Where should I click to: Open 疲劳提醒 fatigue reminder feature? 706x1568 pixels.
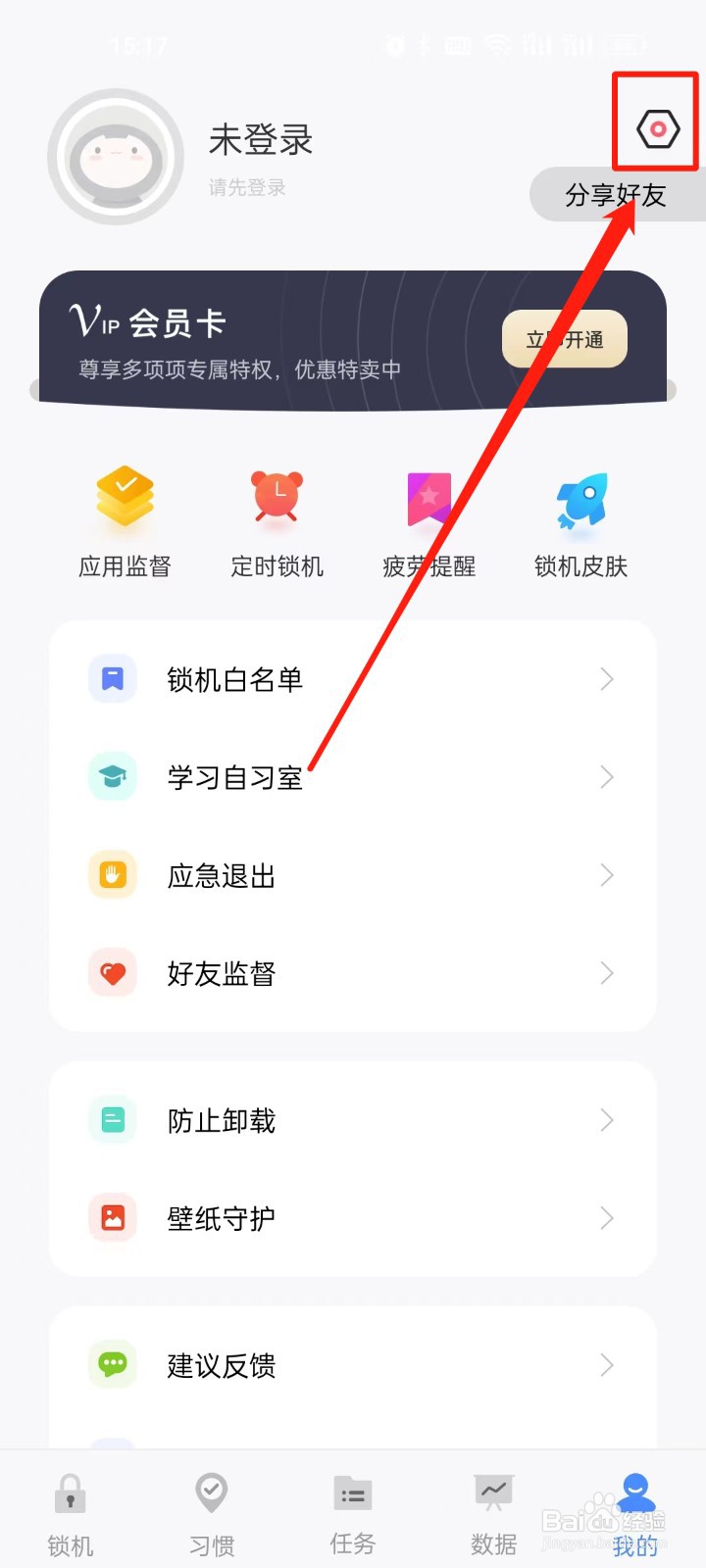pyautogui.click(x=429, y=500)
